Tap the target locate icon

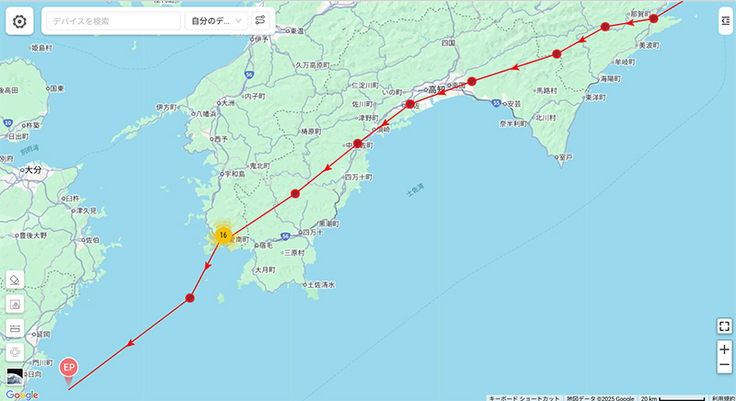click(15, 352)
